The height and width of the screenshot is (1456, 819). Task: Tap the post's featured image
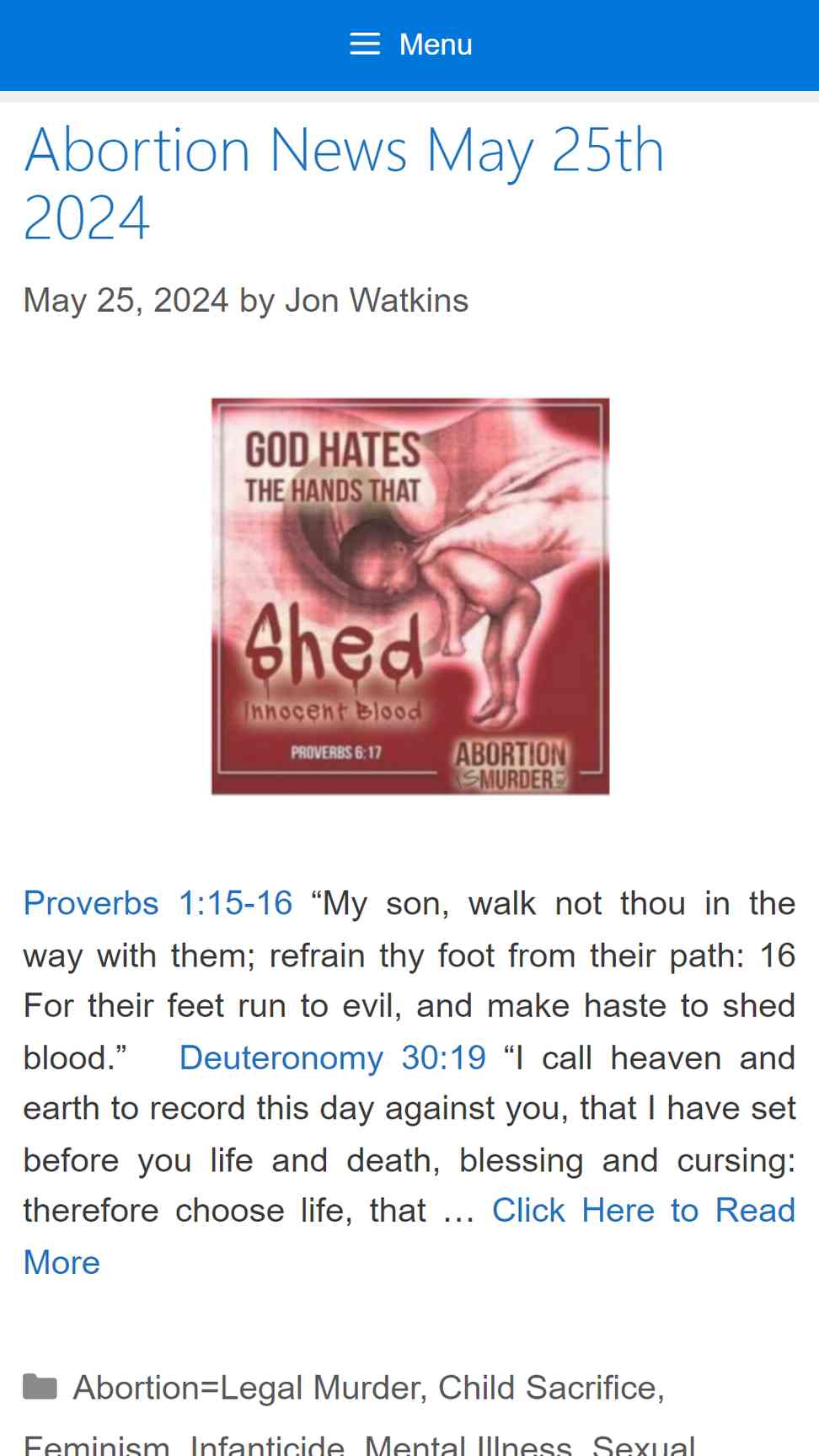coord(410,597)
